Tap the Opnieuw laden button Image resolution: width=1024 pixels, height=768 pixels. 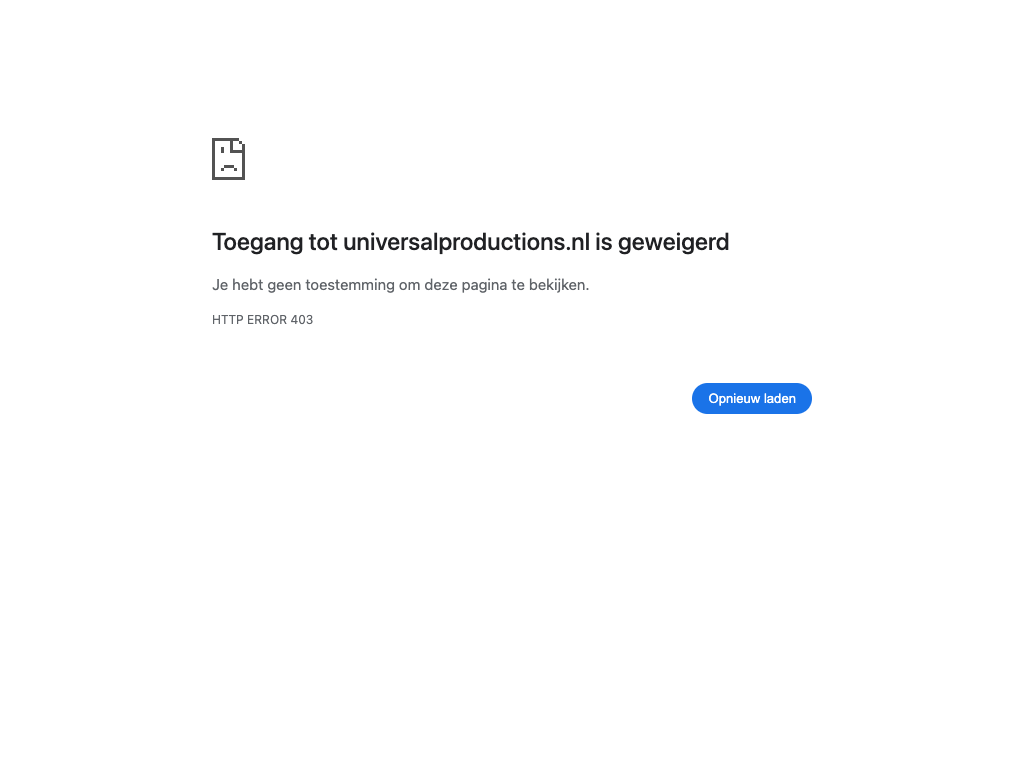pyautogui.click(x=751, y=398)
